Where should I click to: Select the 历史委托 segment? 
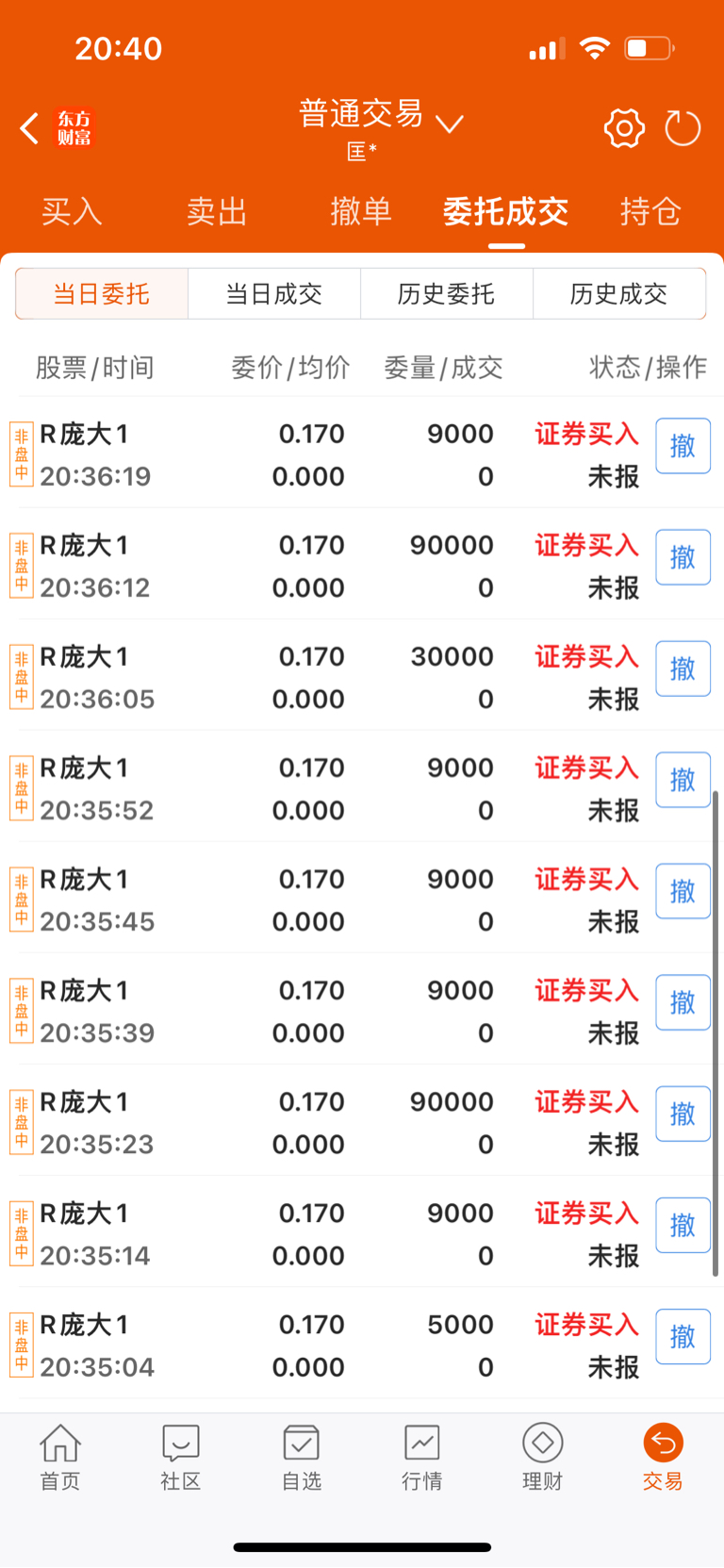click(x=447, y=294)
